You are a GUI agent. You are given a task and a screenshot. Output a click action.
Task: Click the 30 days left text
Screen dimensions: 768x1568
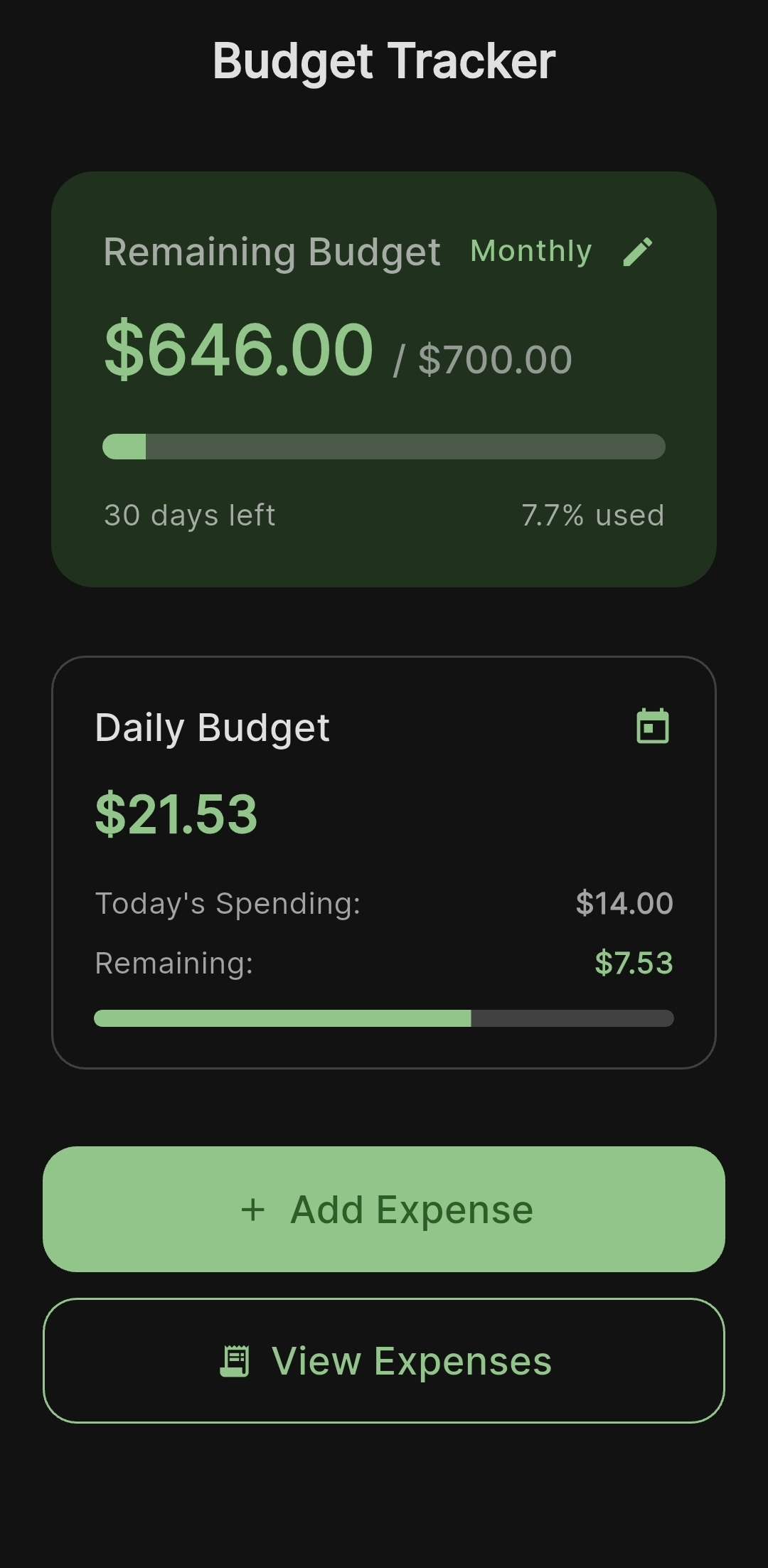pos(189,514)
